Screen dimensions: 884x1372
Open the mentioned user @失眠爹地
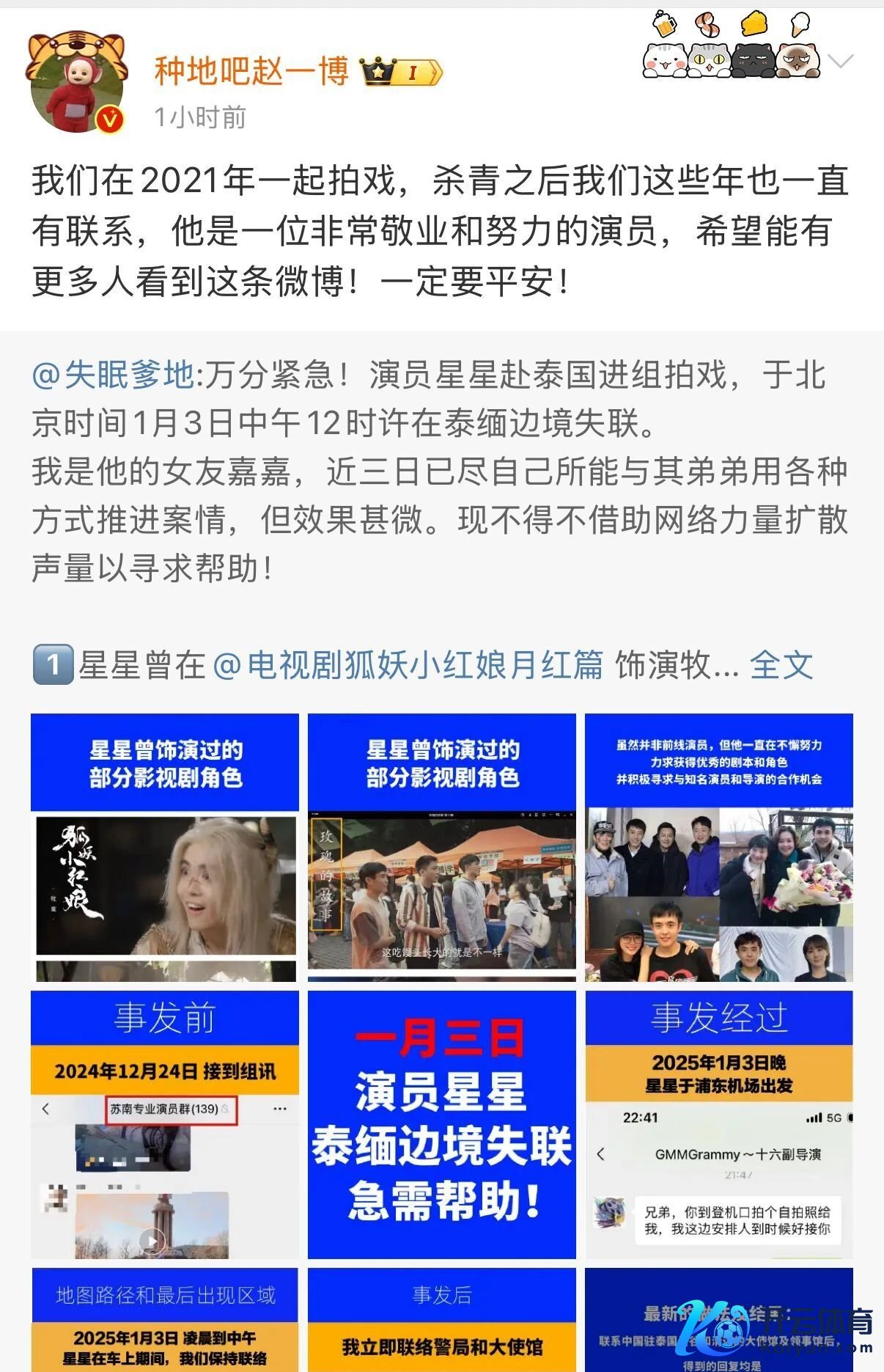[x=112, y=375]
